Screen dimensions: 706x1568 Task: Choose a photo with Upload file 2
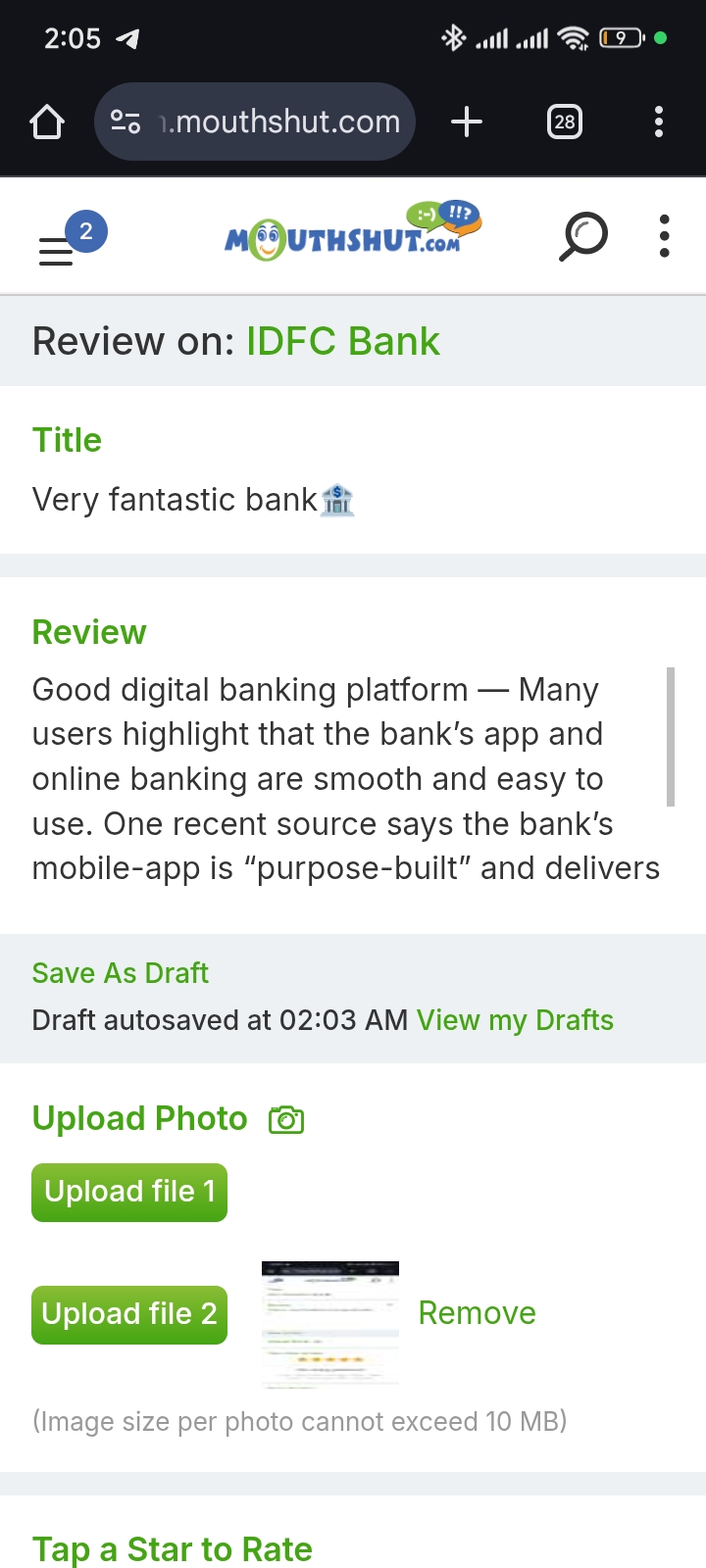tap(129, 1314)
